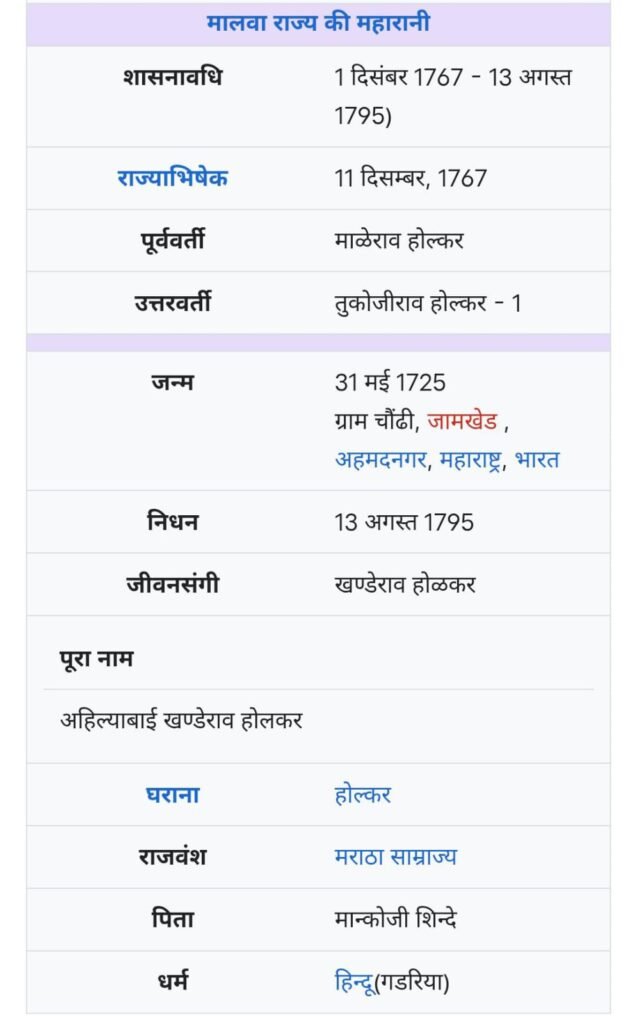The width and height of the screenshot is (637, 1024).
Task: Open the भारत link
Action: click(537, 460)
